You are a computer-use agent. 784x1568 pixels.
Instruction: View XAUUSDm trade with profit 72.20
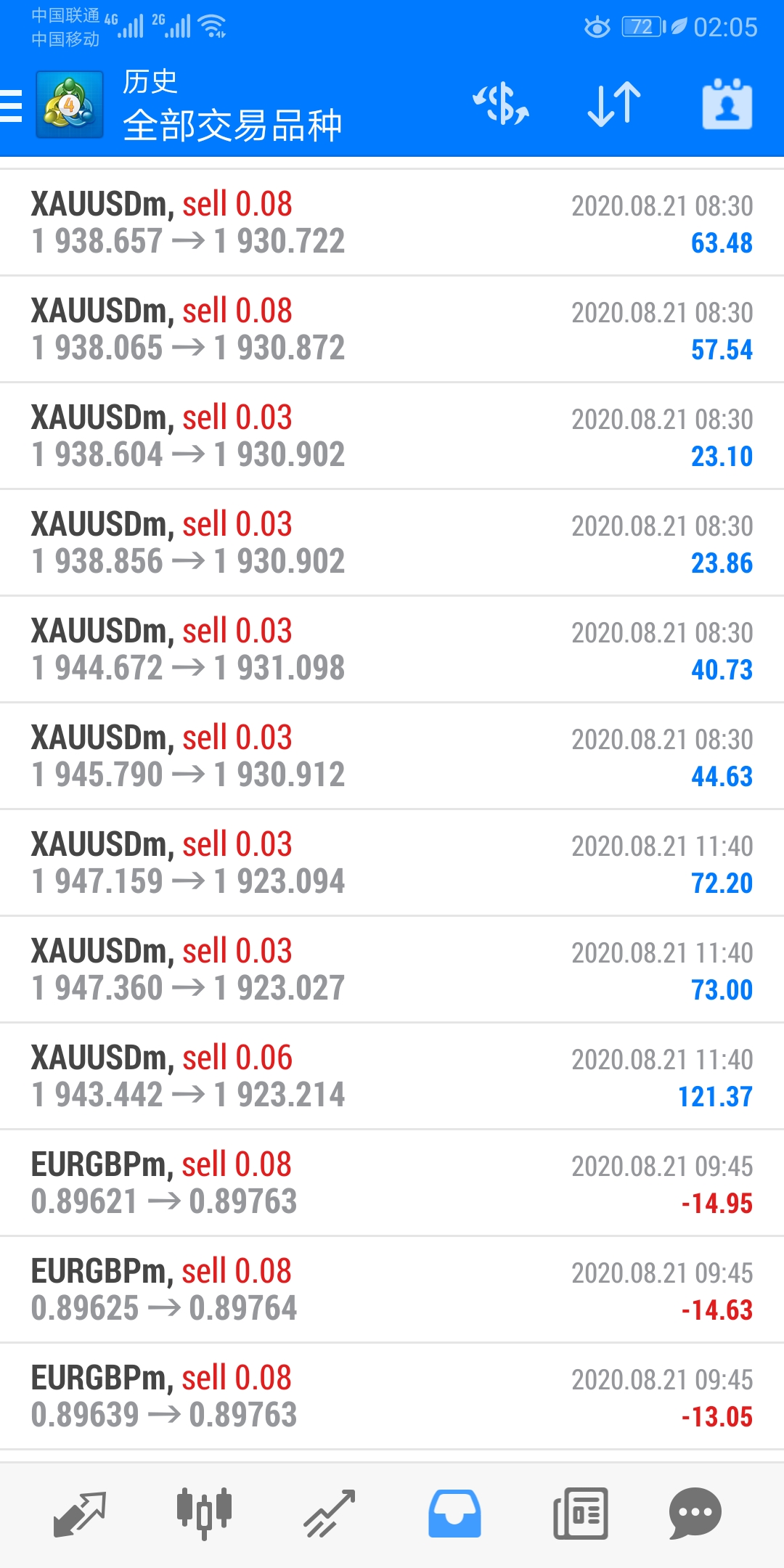point(392,863)
